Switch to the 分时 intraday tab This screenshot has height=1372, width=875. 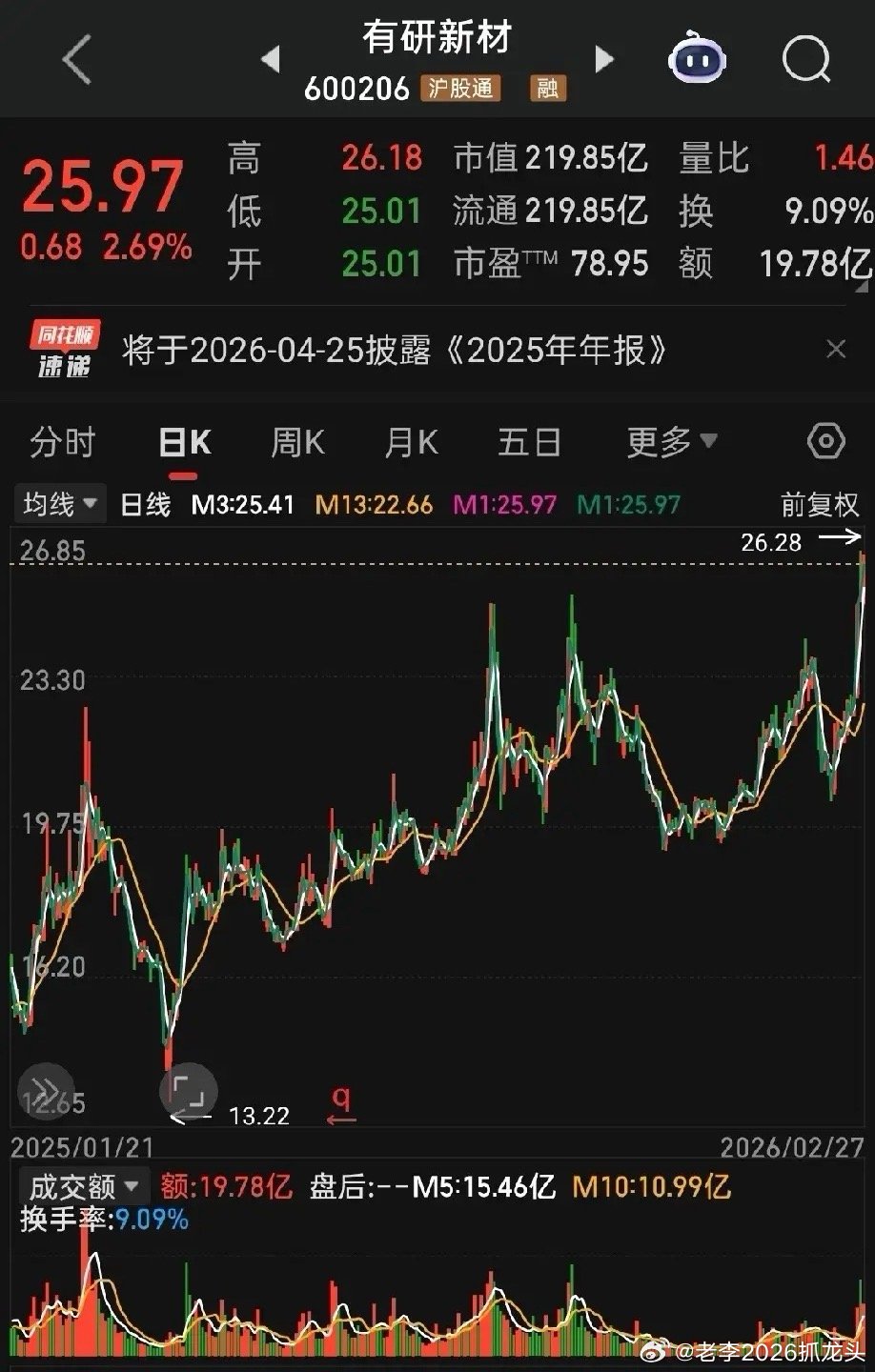click(x=63, y=441)
